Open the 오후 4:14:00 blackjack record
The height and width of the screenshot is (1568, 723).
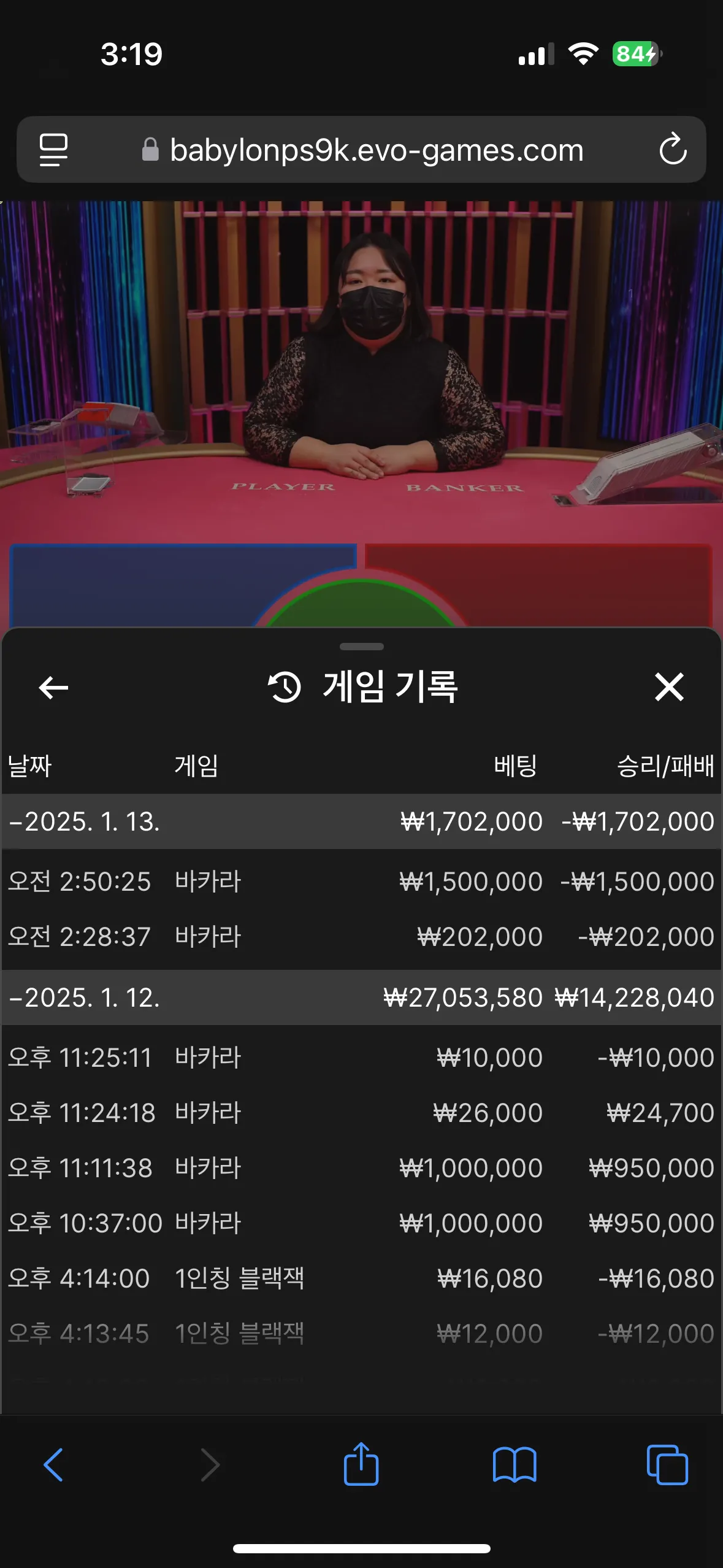coord(361,1278)
